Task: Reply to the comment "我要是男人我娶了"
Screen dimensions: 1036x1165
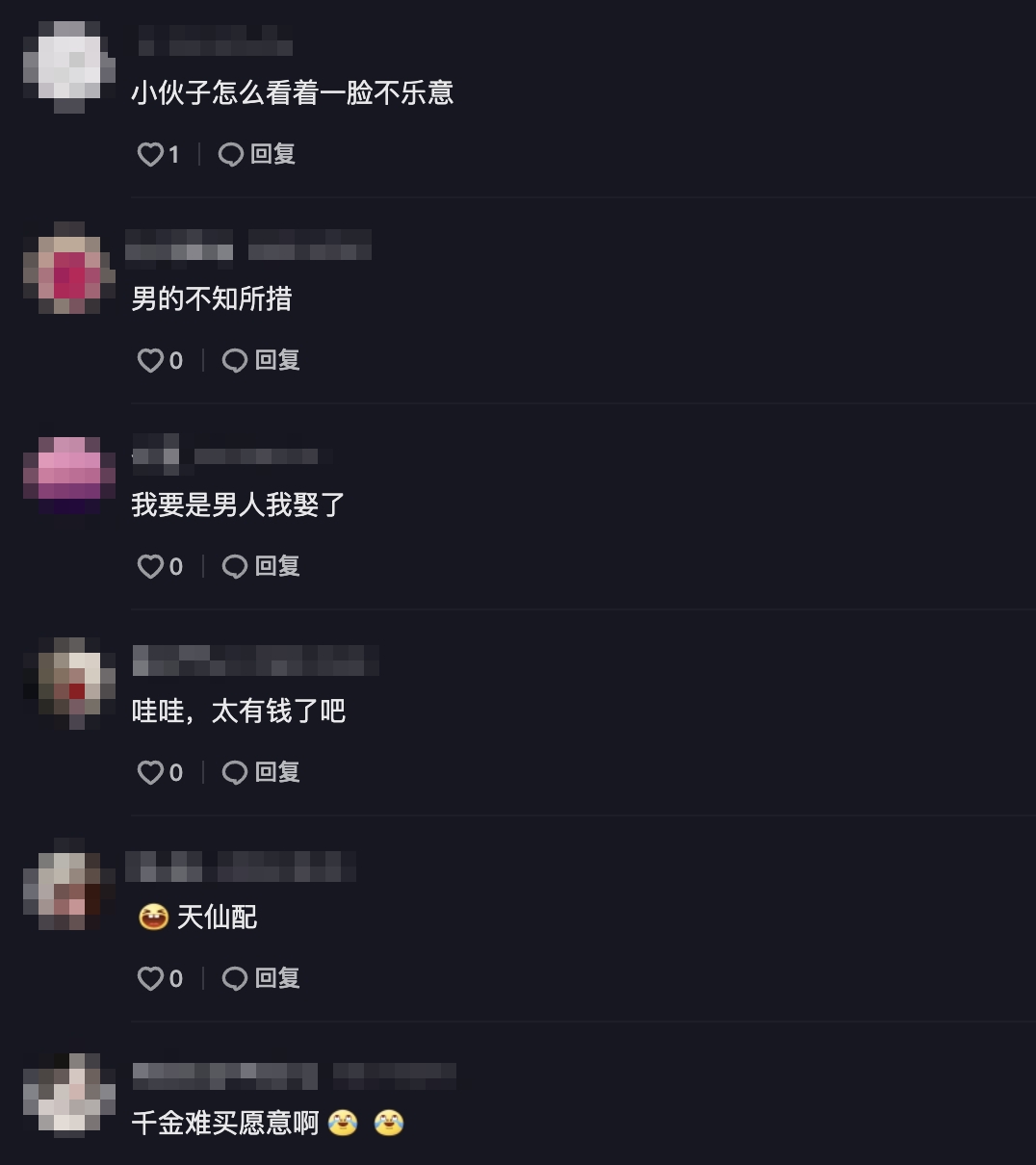Action: click(x=262, y=566)
